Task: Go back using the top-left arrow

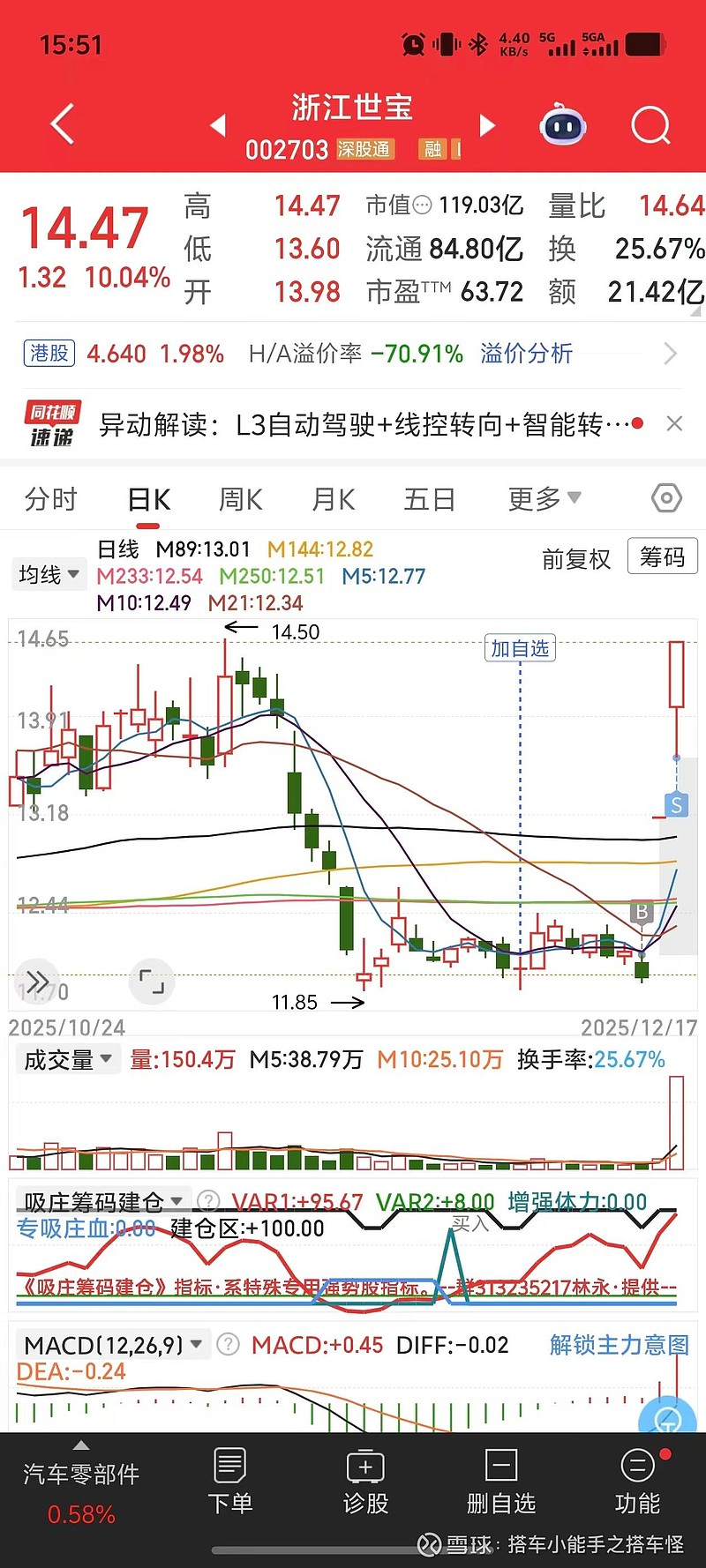Action: click(62, 124)
